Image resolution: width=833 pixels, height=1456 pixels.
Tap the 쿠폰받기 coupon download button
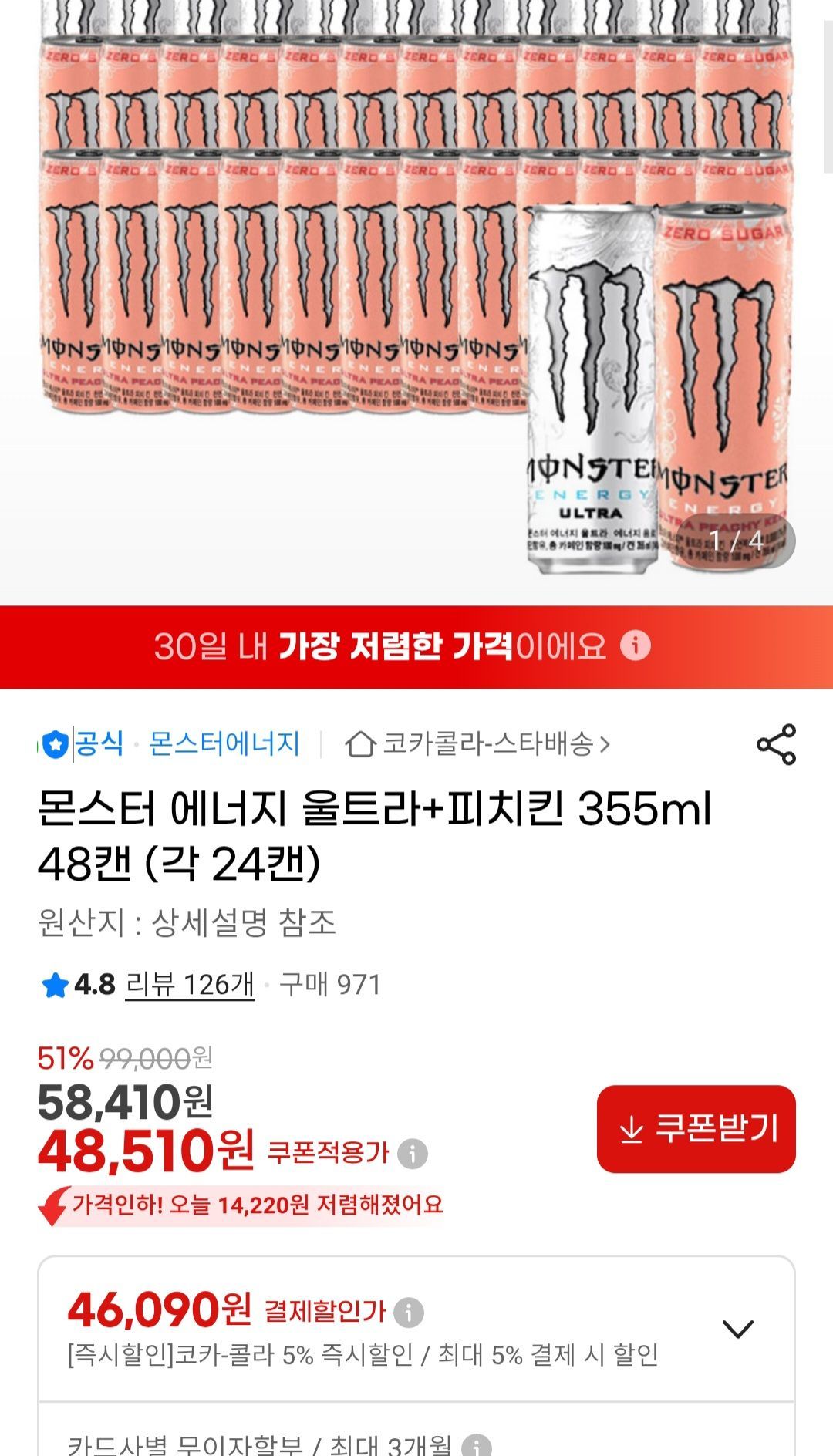coord(696,1129)
